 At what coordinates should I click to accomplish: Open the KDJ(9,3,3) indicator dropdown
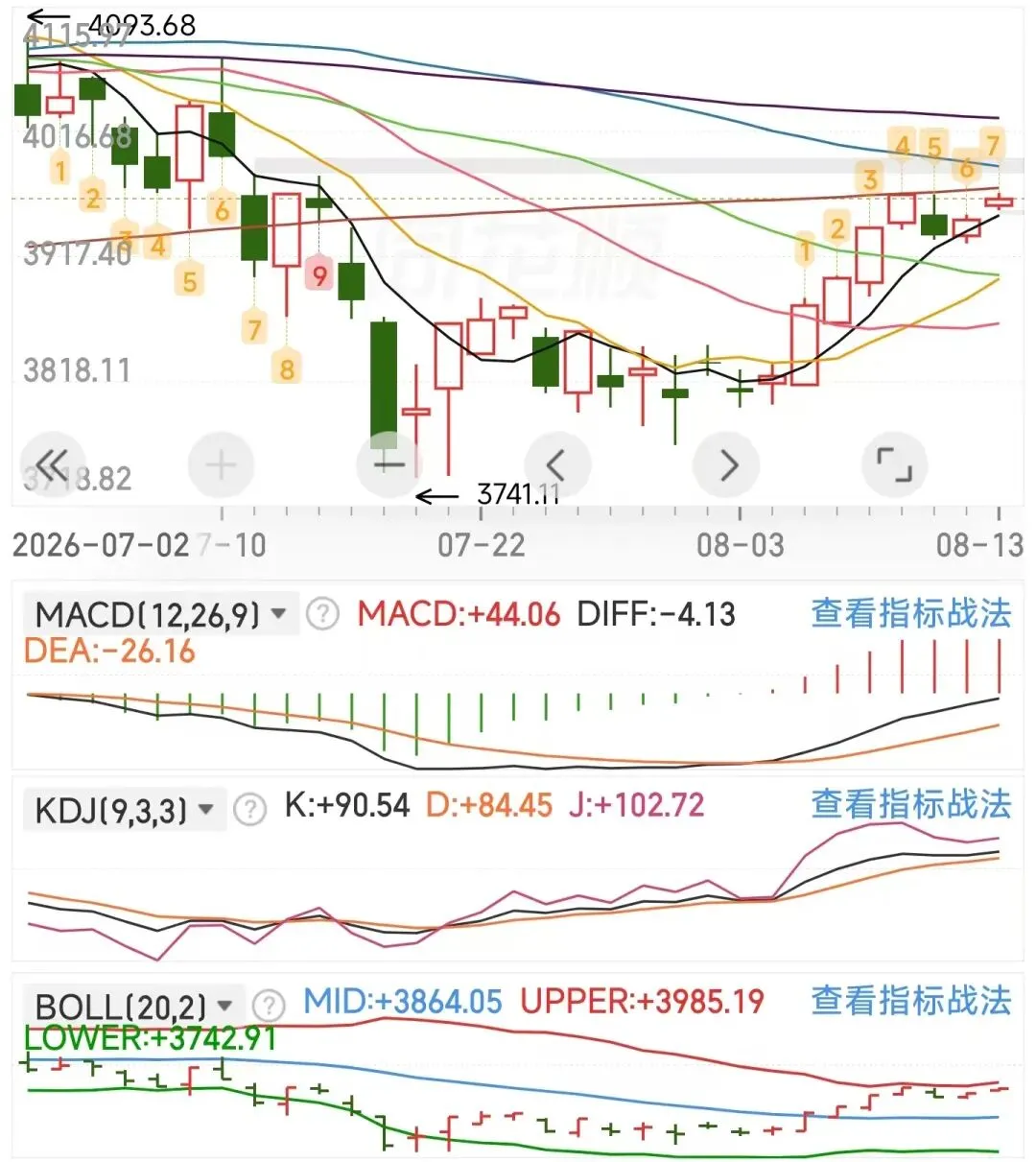[125, 810]
